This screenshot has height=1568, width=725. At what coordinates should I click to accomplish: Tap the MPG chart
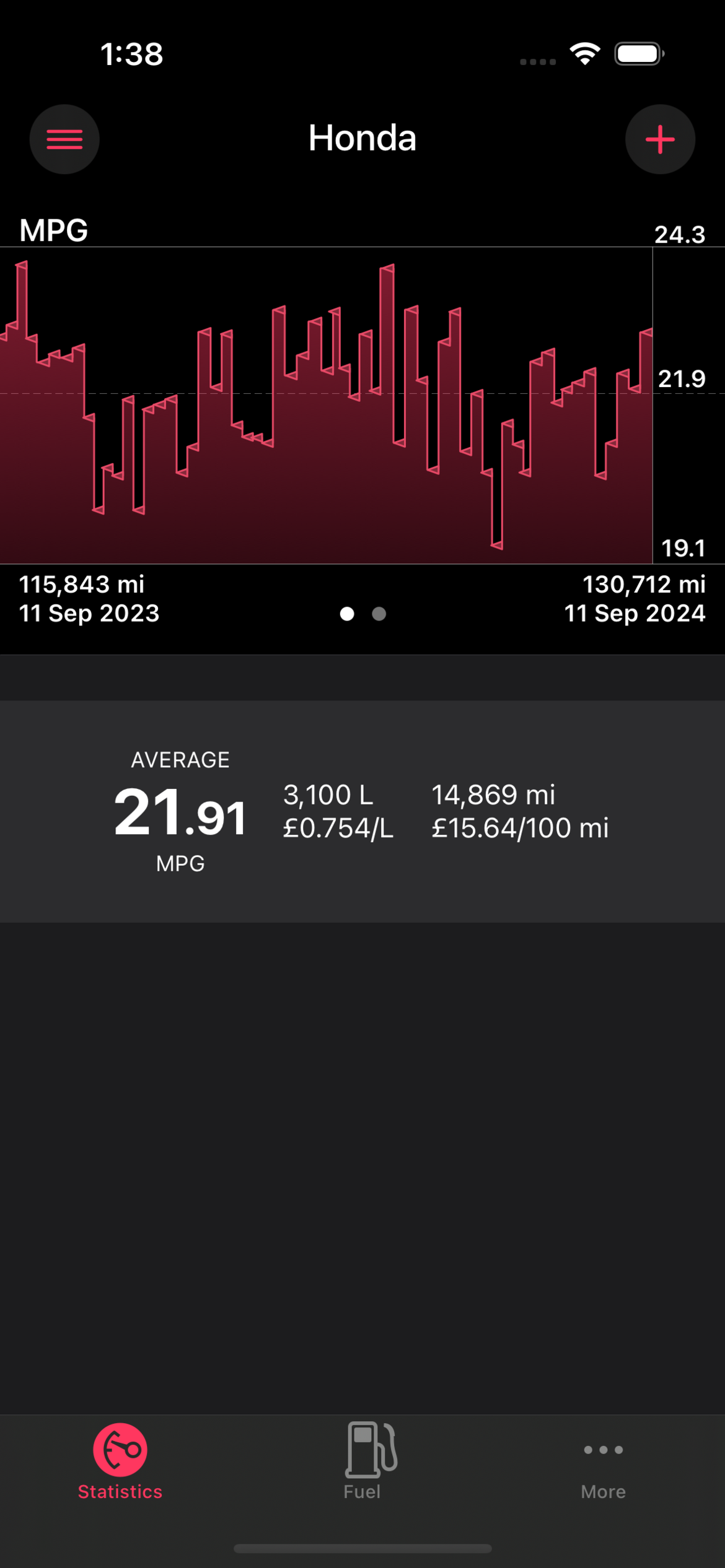point(326,406)
